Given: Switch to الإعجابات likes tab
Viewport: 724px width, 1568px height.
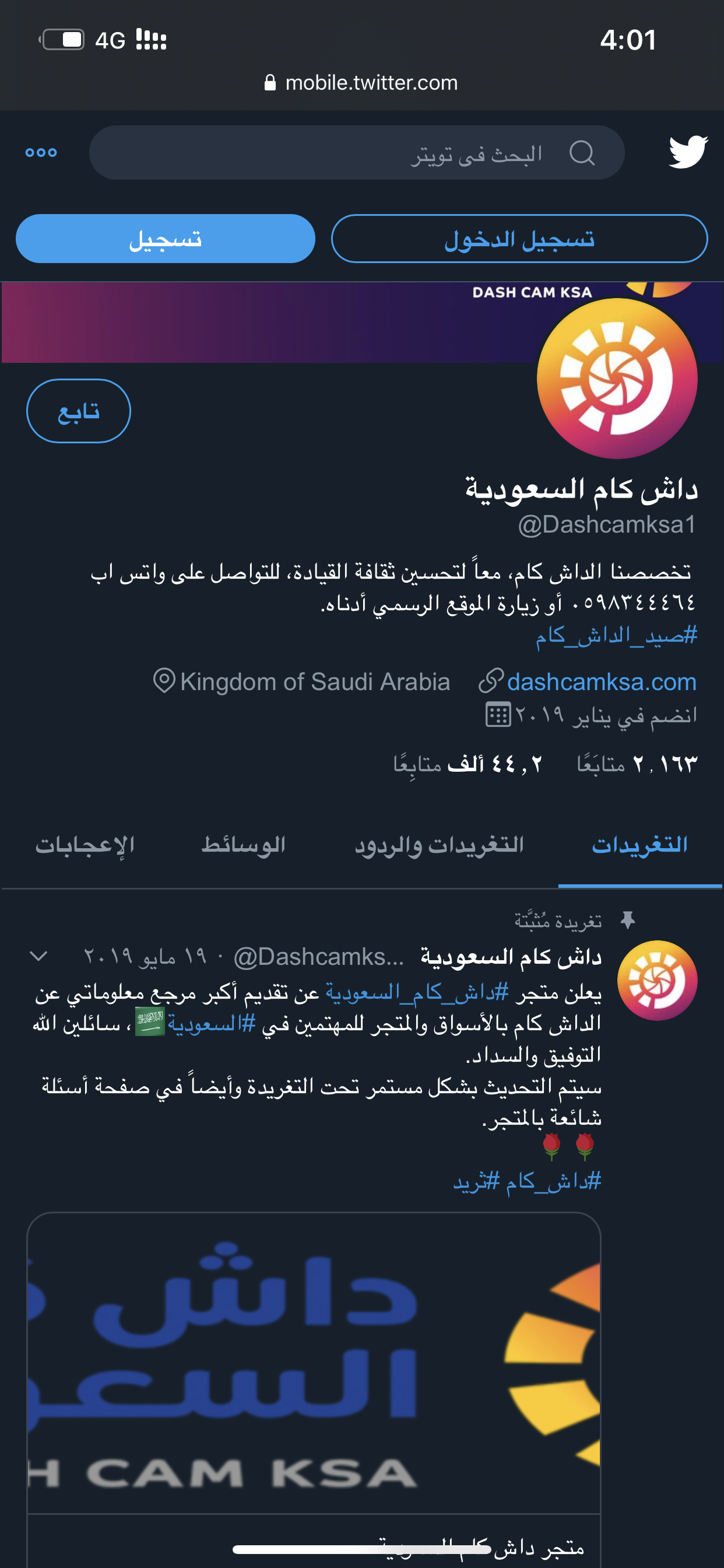Looking at the screenshot, I should coord(85,845).
